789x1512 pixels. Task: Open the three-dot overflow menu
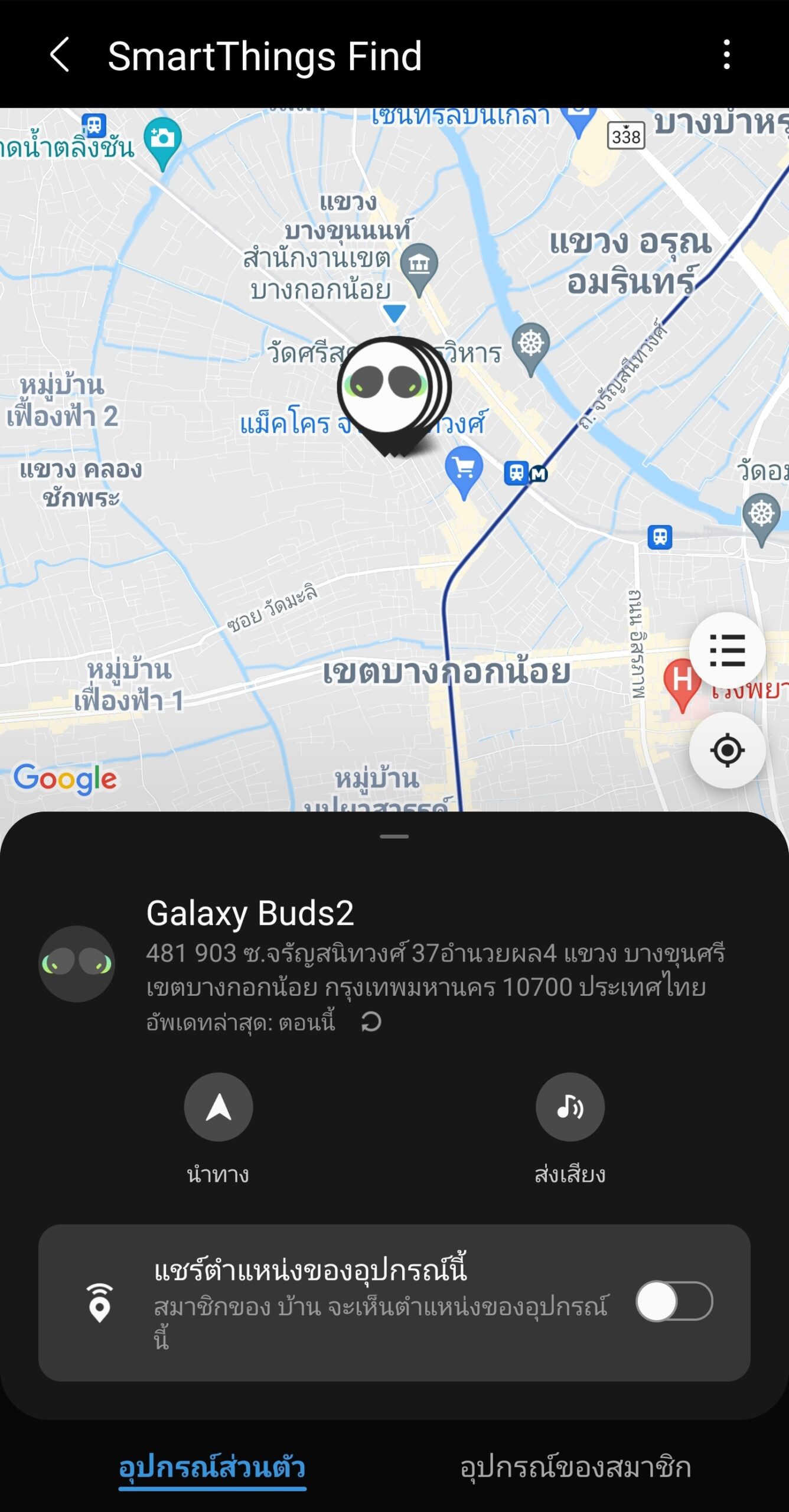[x=726, y=55]
